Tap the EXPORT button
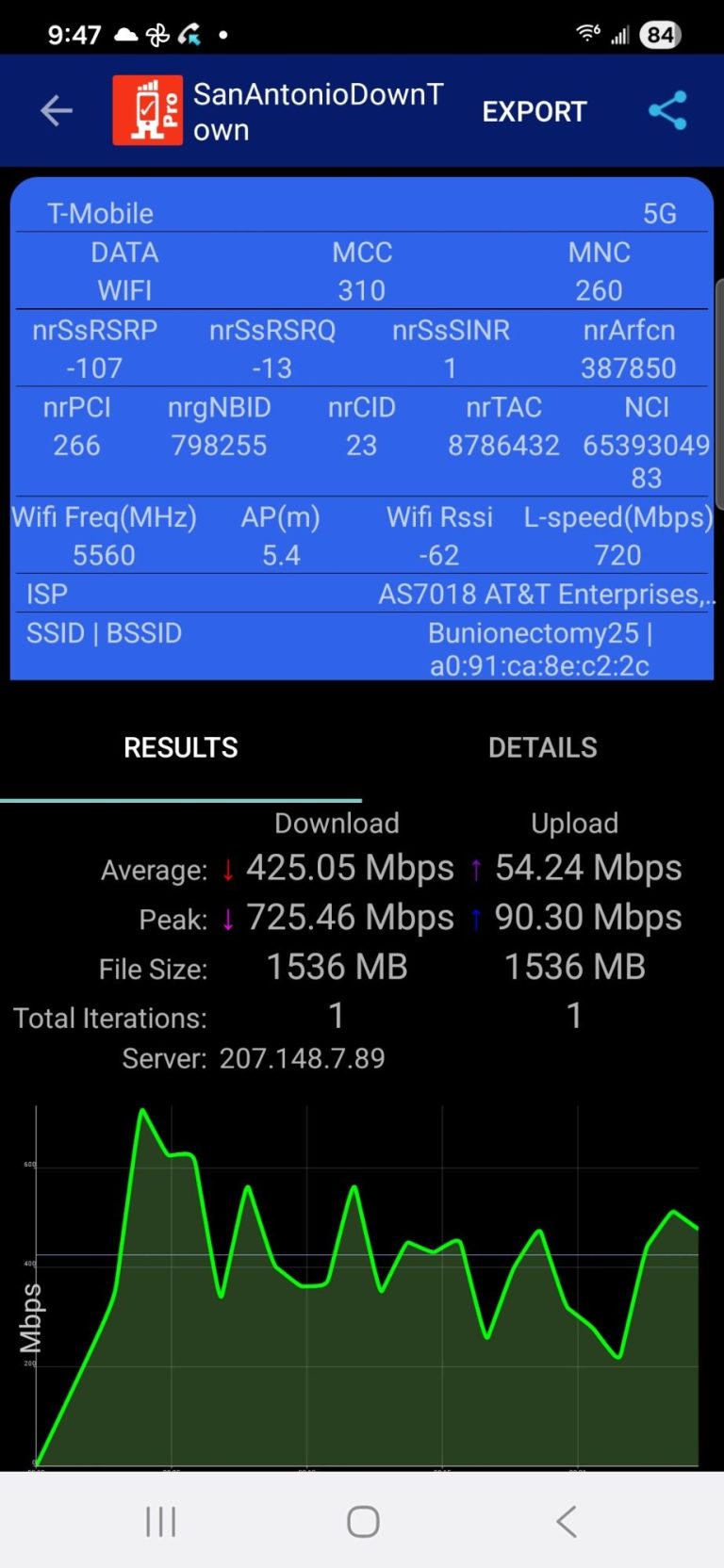 (534, 111)
